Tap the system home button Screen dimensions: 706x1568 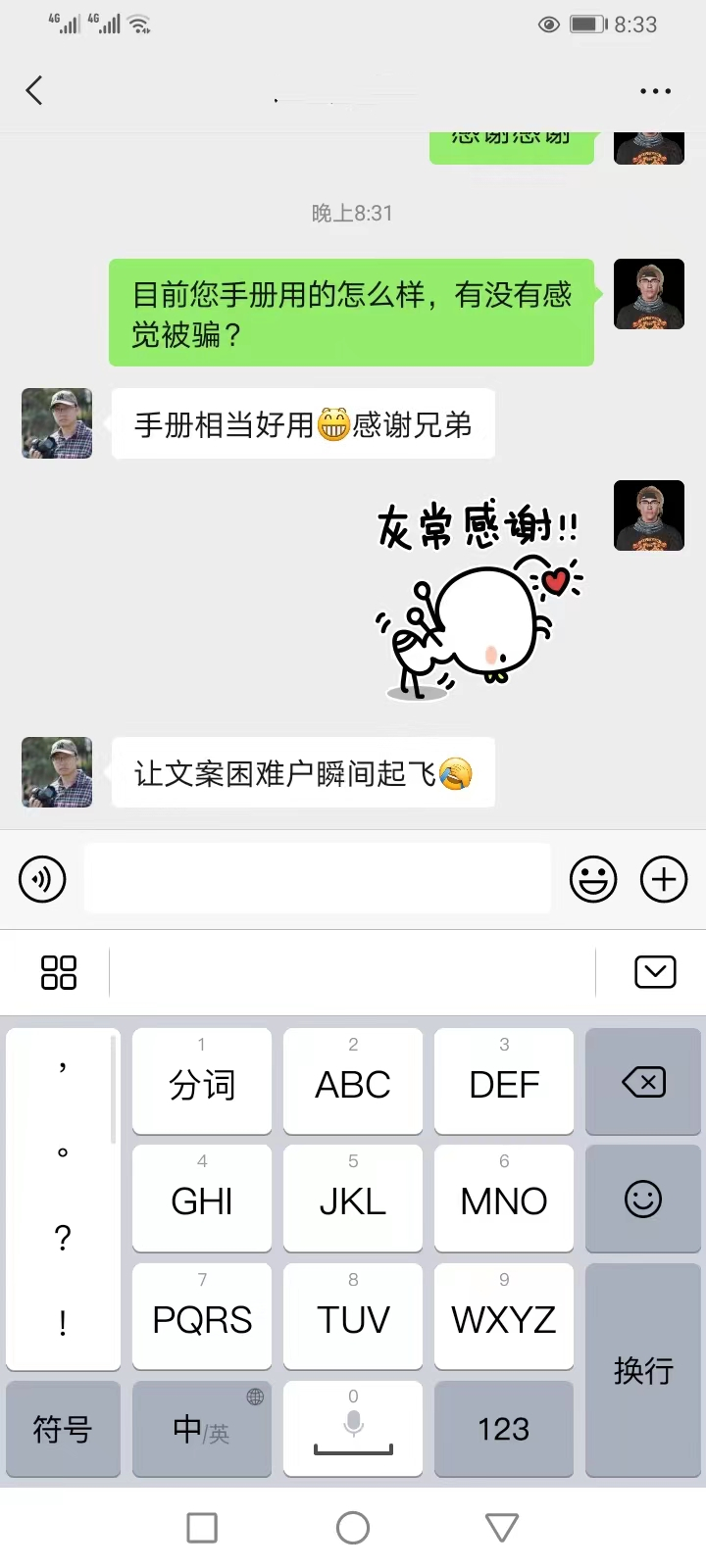click(x=353, y=1527)
